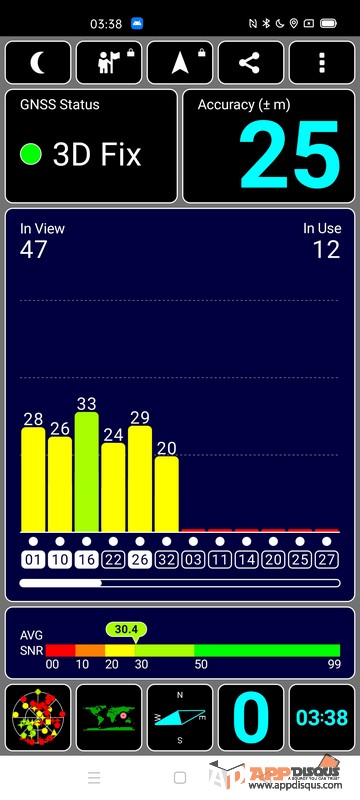Open the satellite signal bar chart panel
The width and height of the screenshot is (360, 800).
(x=180, y=405)
